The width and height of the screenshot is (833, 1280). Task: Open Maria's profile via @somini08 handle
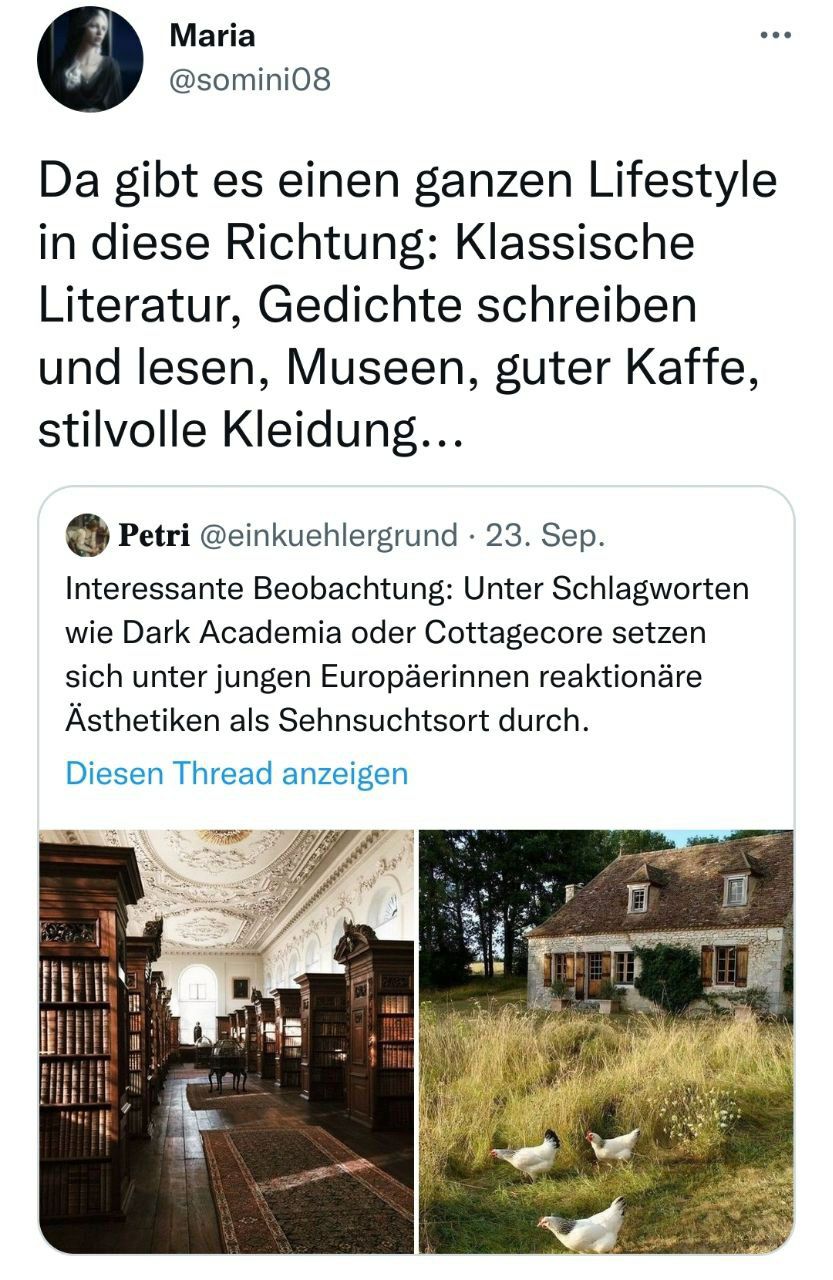click(250, 79)
